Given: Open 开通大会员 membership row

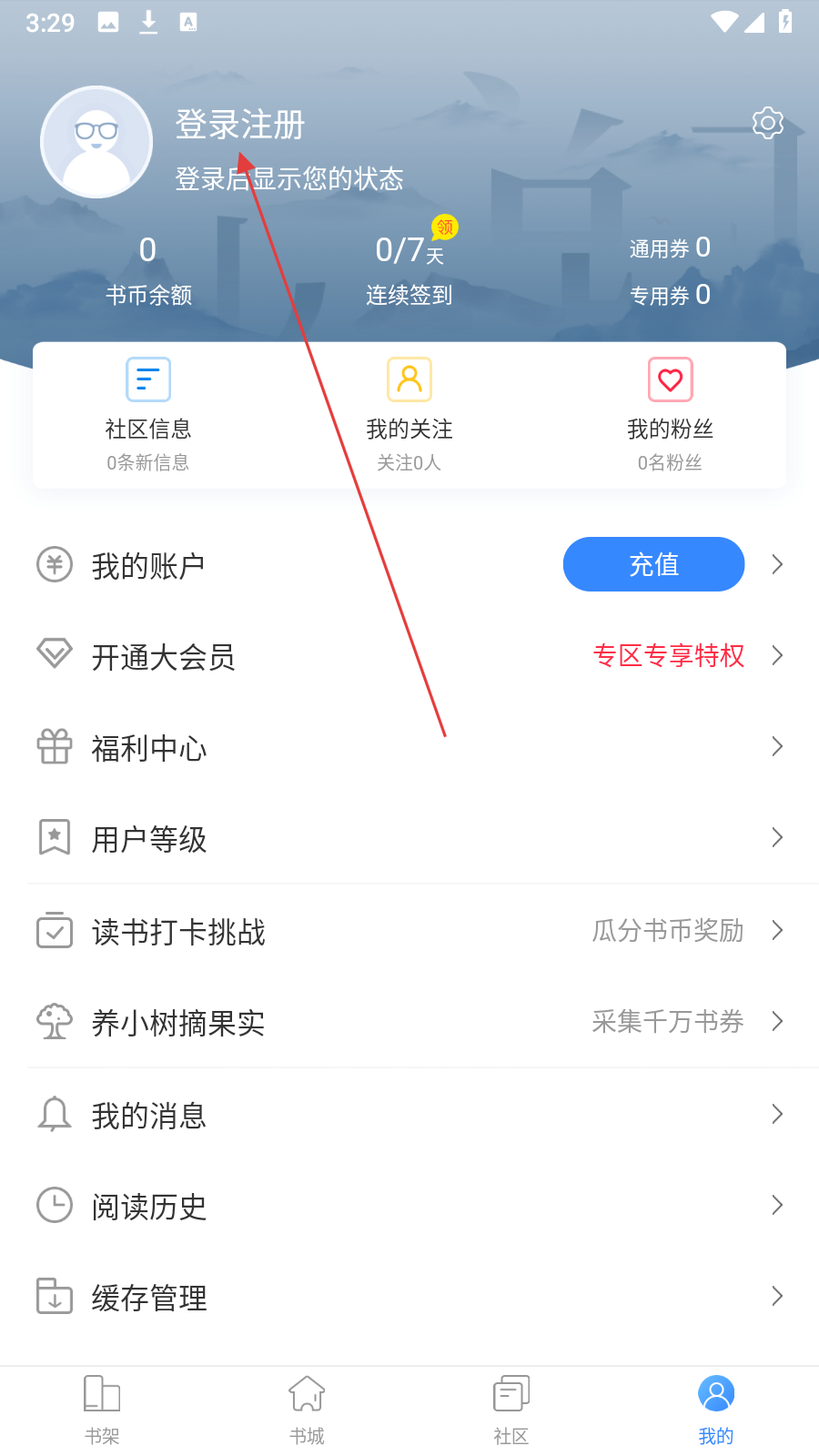Looking at the screenshot, I should click(409, 656).
